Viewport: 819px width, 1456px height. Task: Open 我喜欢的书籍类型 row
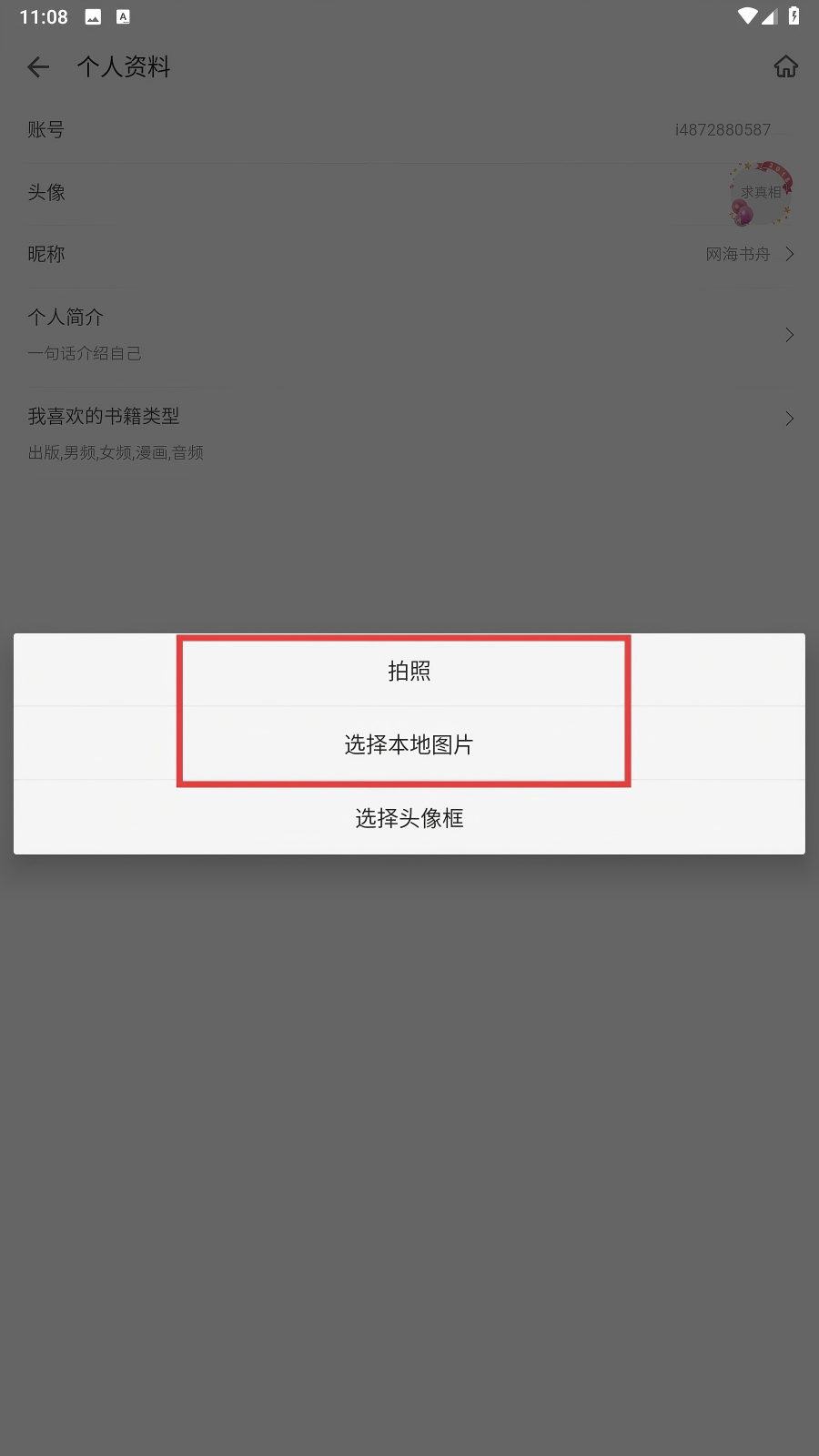click(x=409, y=432)
